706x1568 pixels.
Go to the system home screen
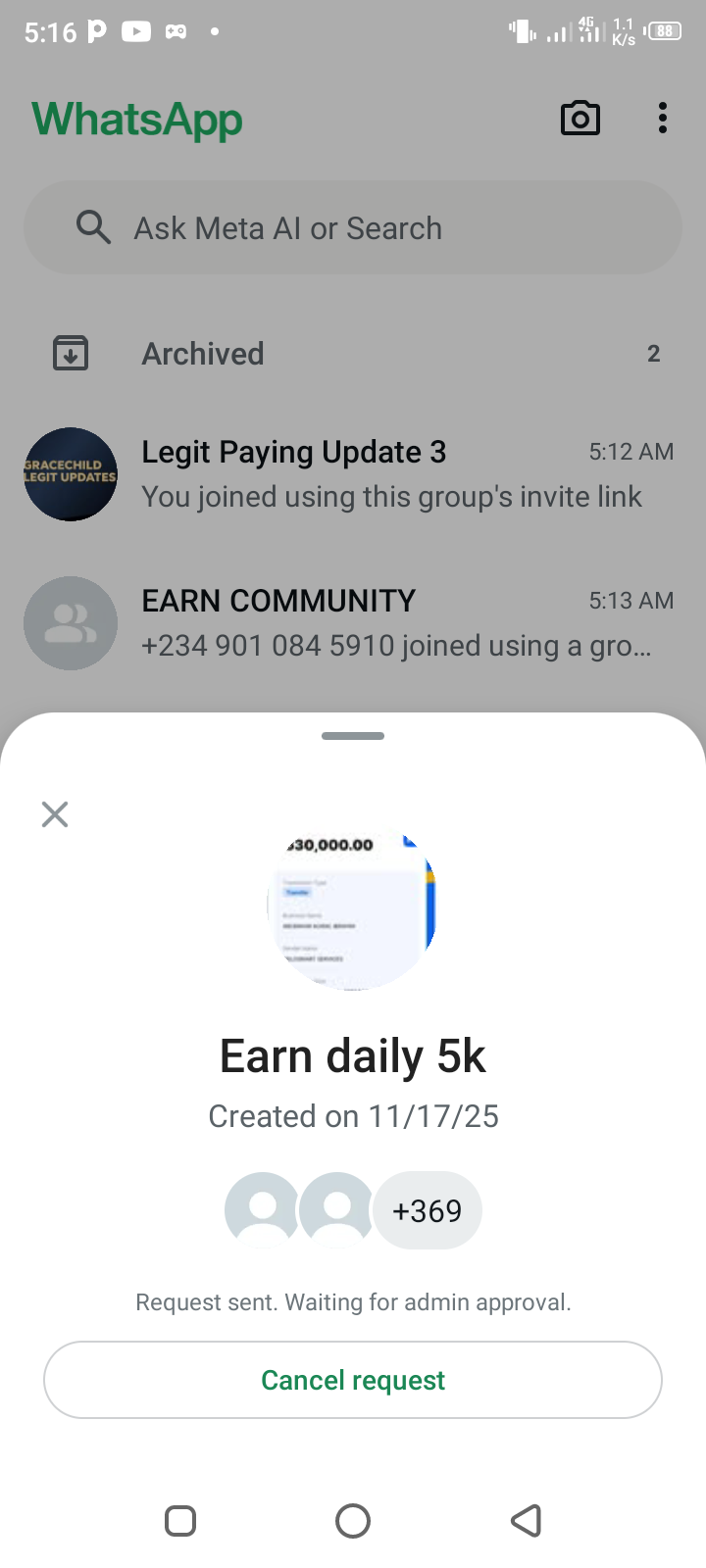(353, 1521)
